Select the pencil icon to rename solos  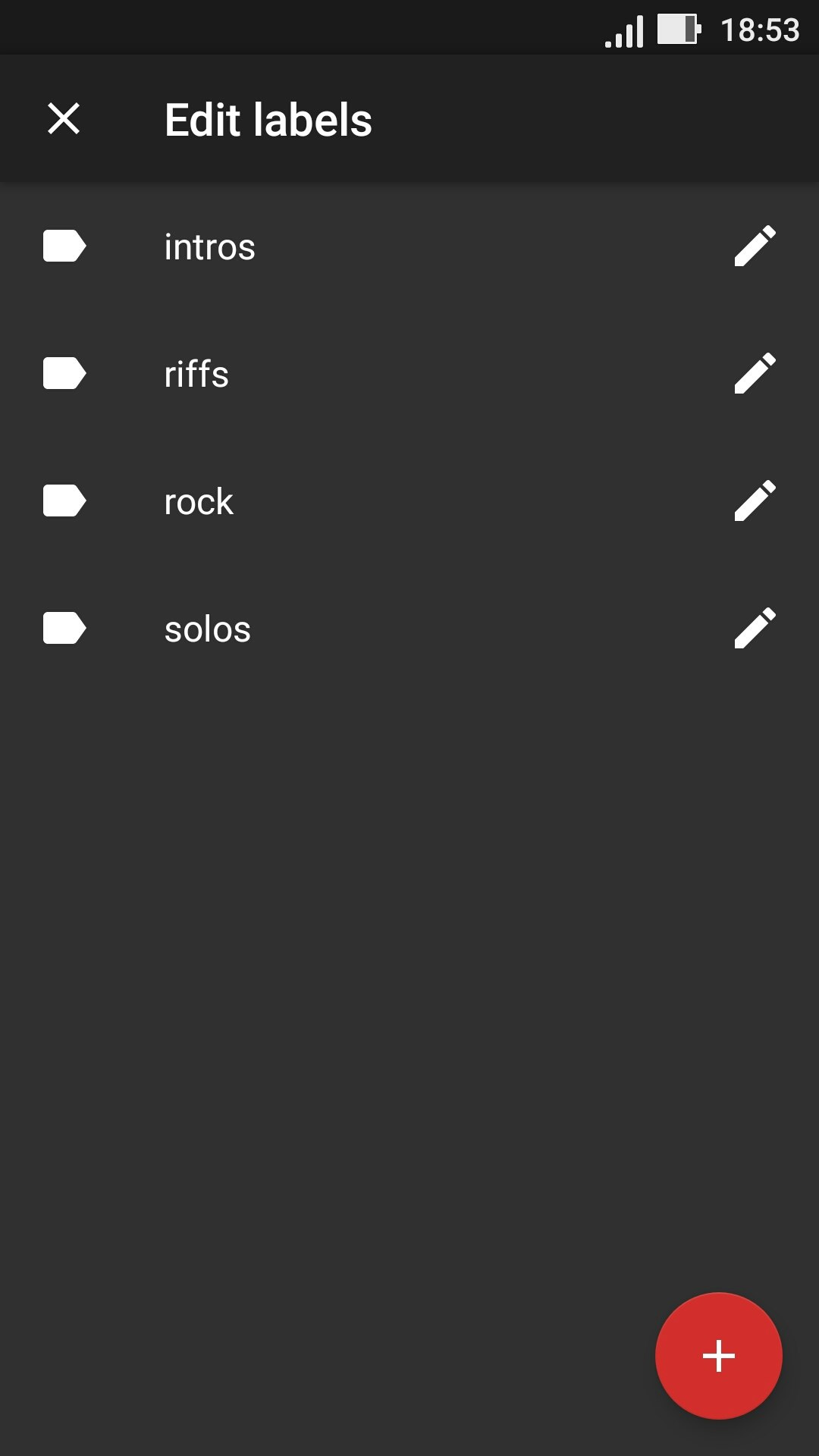click(755, 628)
